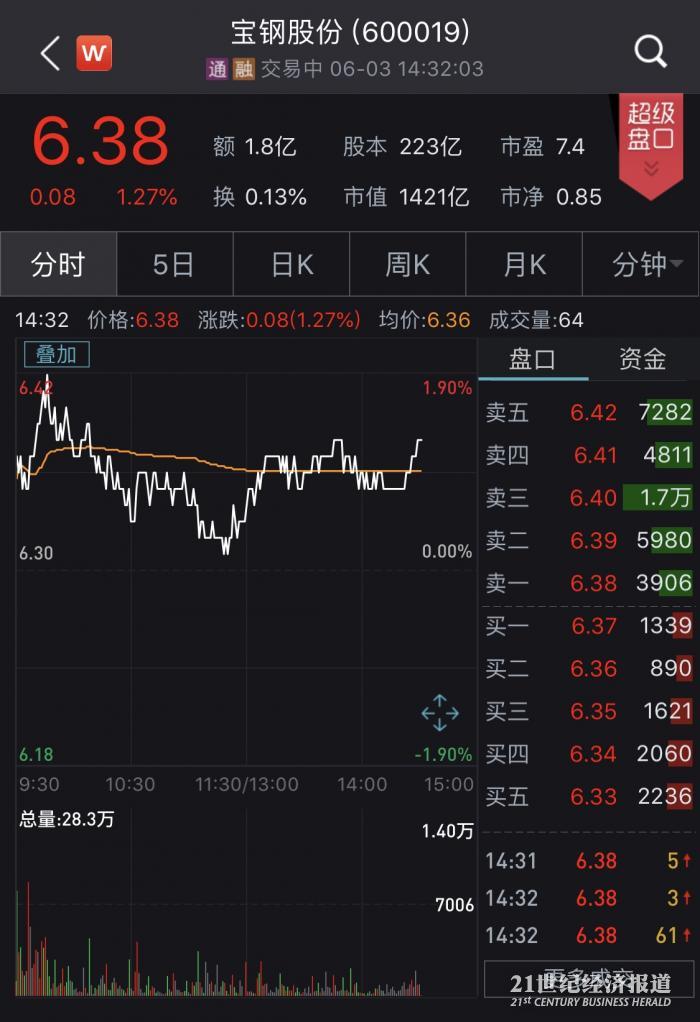Go back using the arrow icon
Screen dimensions: 700x1022
(x=50, y=52)
